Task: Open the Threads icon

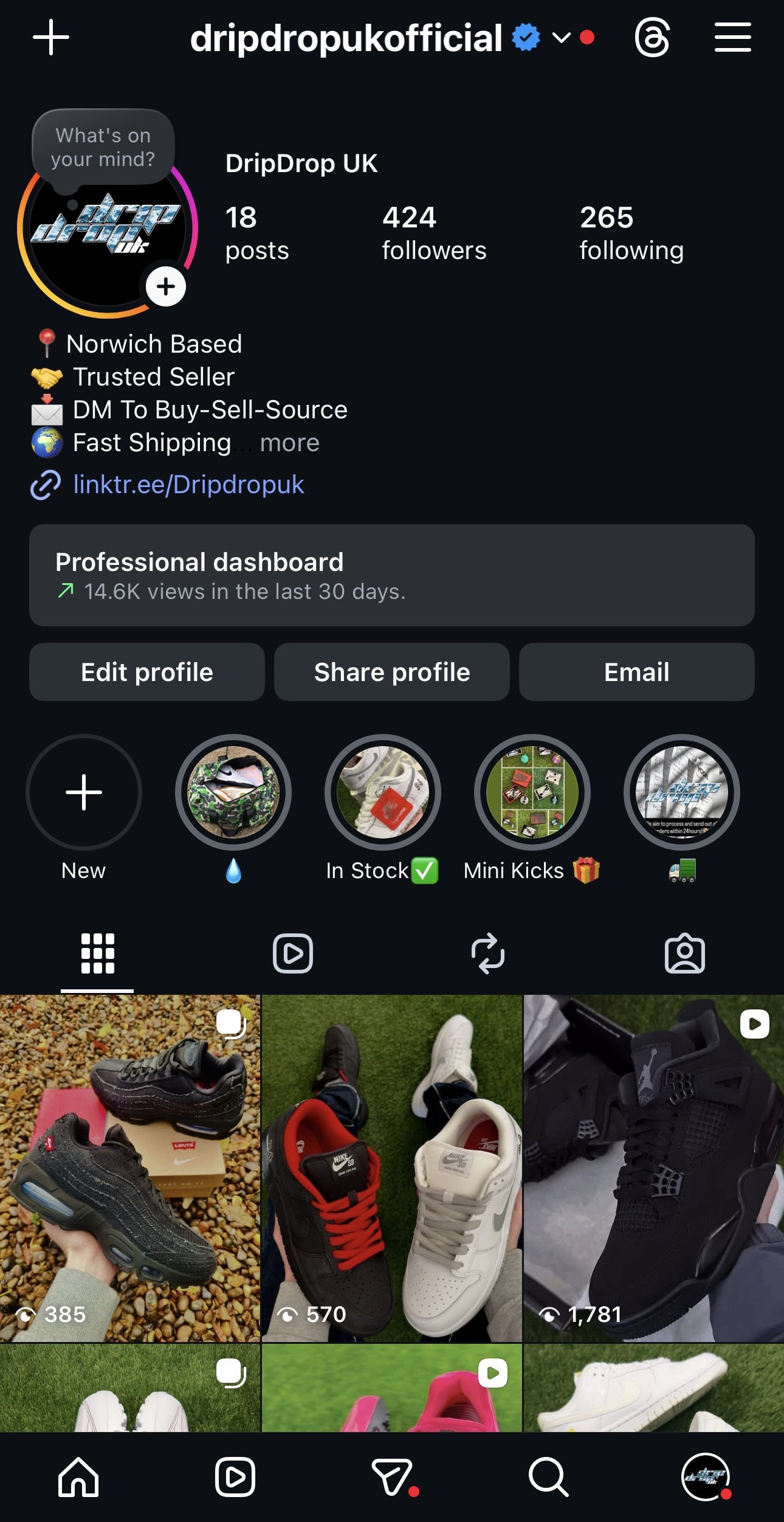Action: tap(652, 38)
